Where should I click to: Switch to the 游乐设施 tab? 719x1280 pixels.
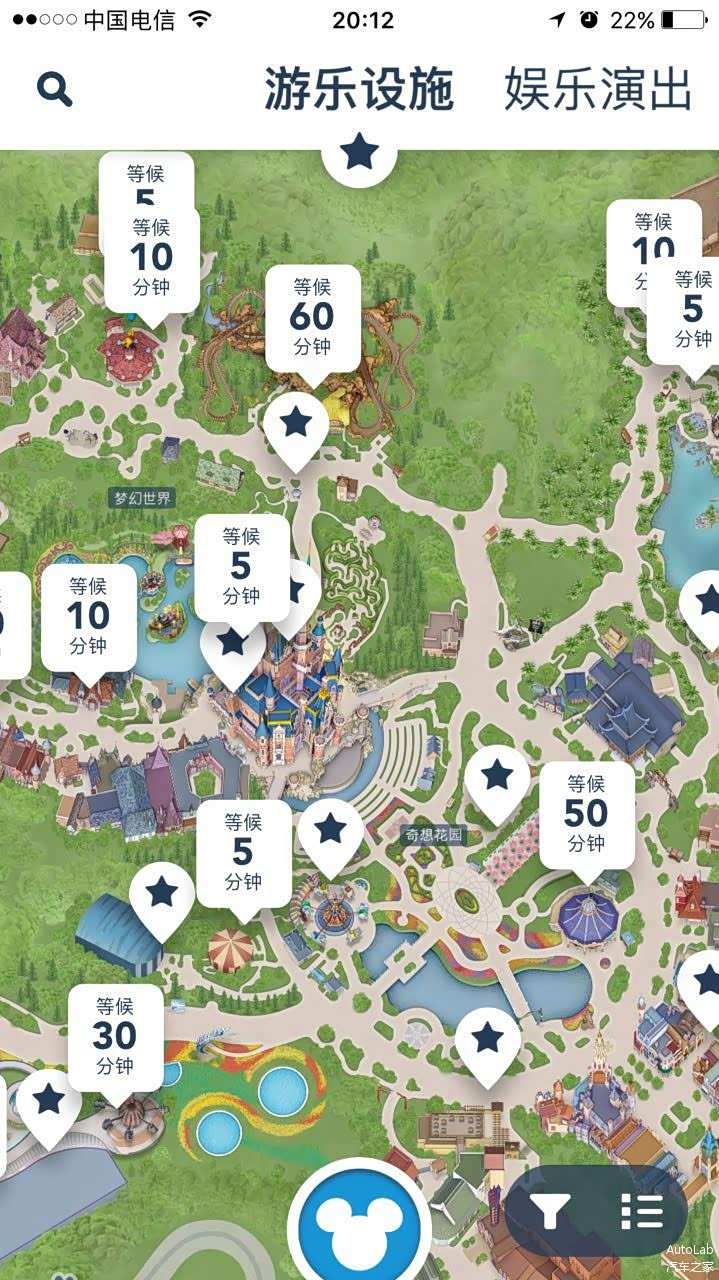[x=359, y=89]
